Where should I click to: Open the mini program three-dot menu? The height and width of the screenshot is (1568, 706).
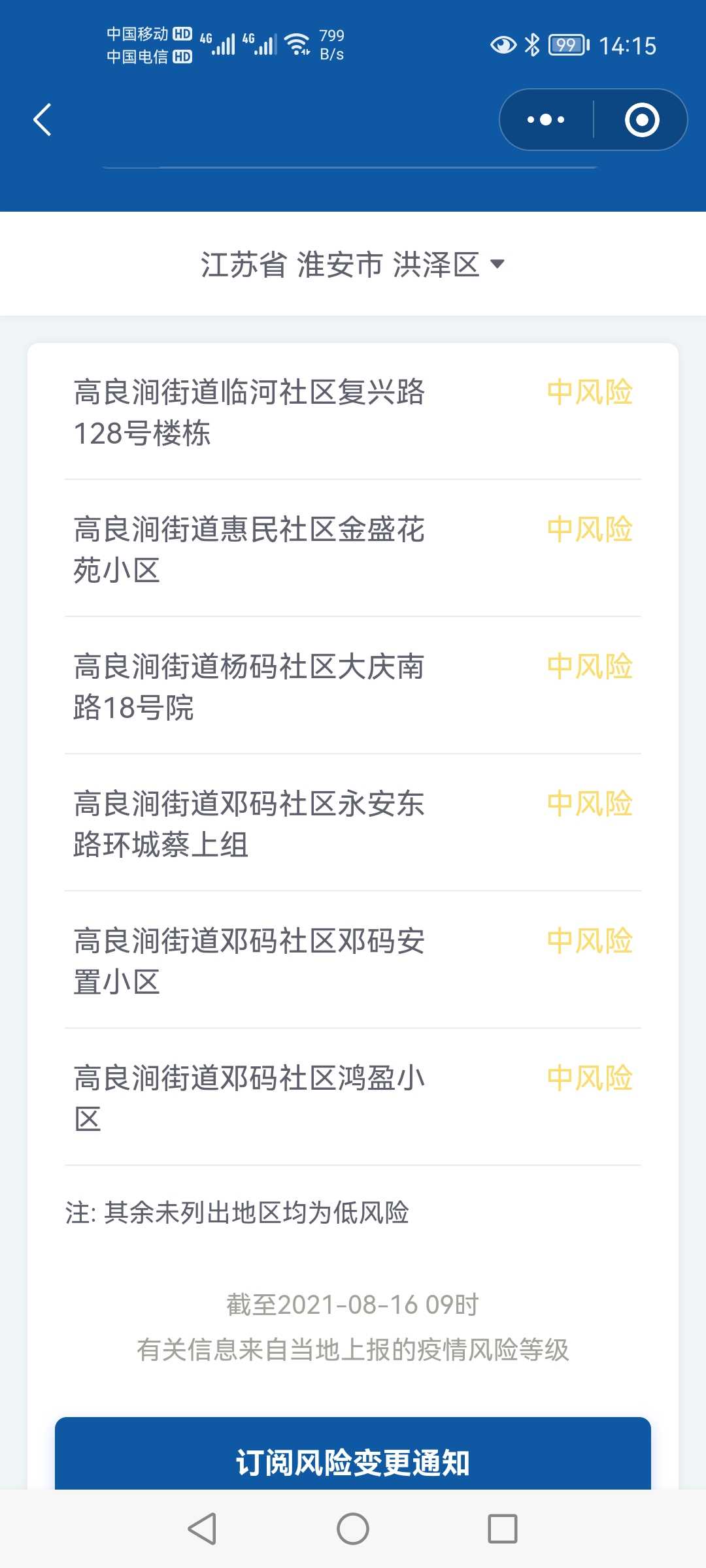546,120
